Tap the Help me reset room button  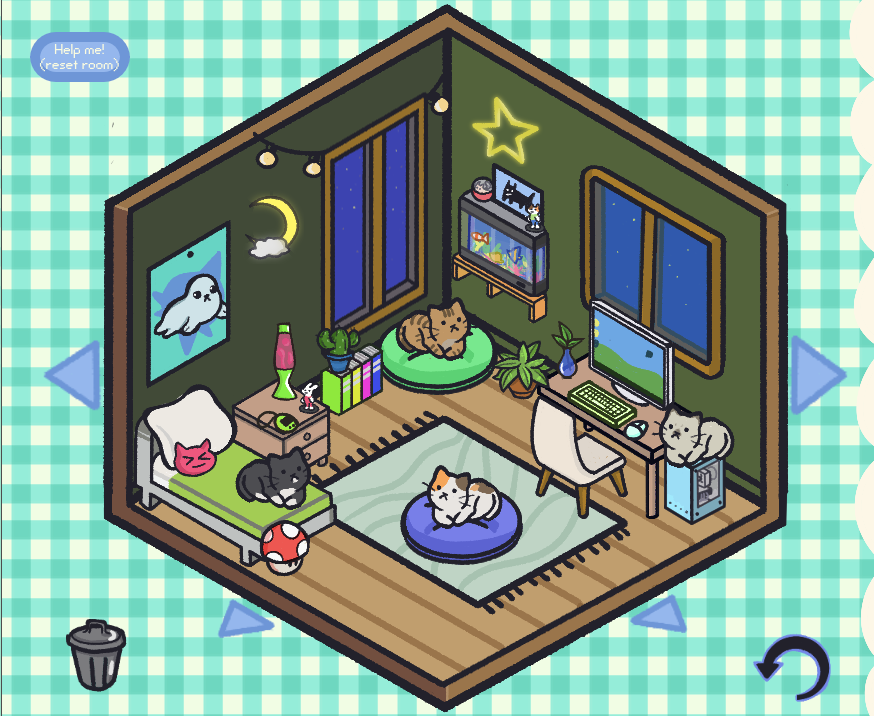80,56
